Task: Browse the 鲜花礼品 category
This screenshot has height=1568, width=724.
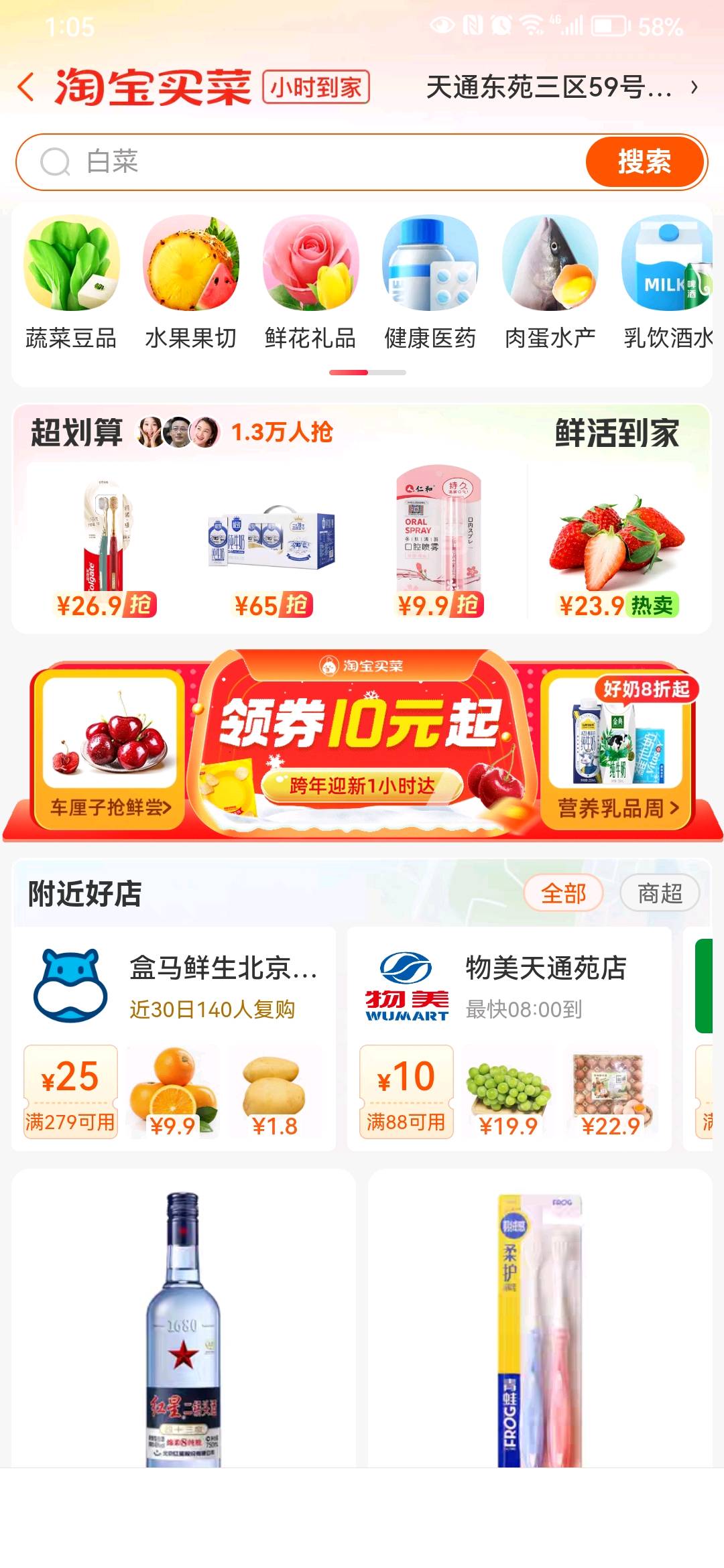Action: coord(310,283)
